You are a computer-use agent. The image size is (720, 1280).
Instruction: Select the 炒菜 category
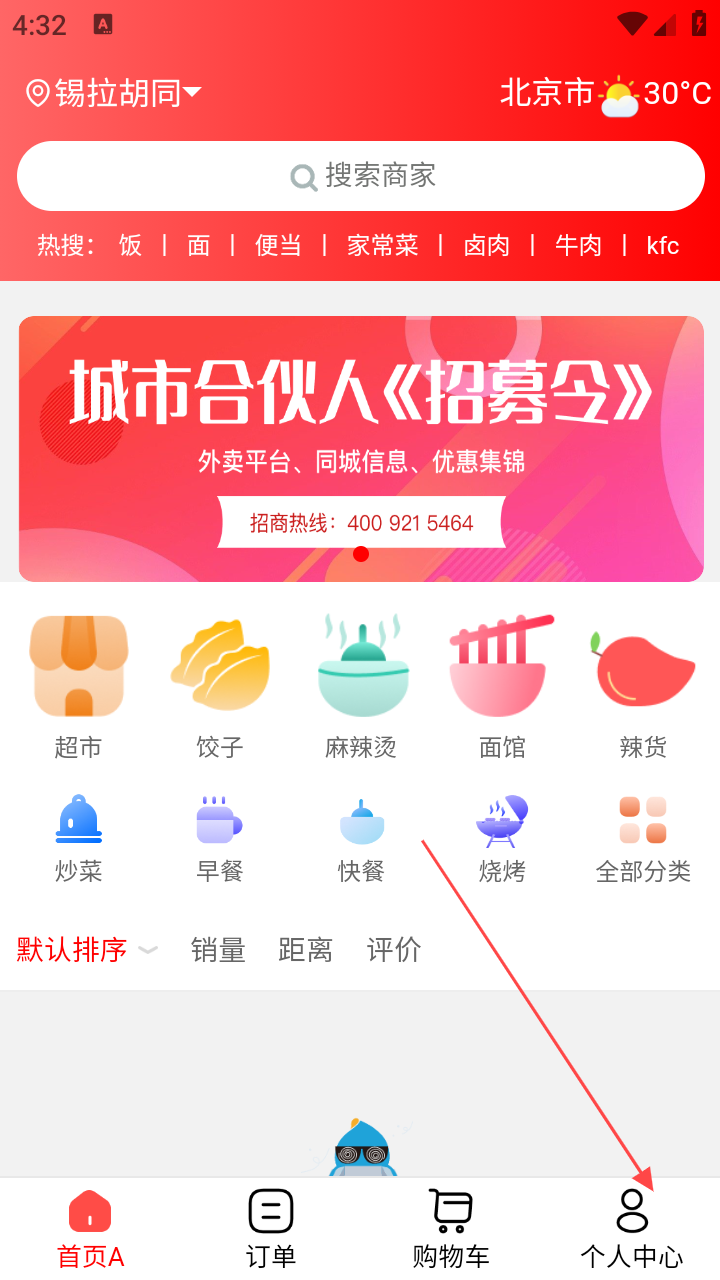[78, 840]
